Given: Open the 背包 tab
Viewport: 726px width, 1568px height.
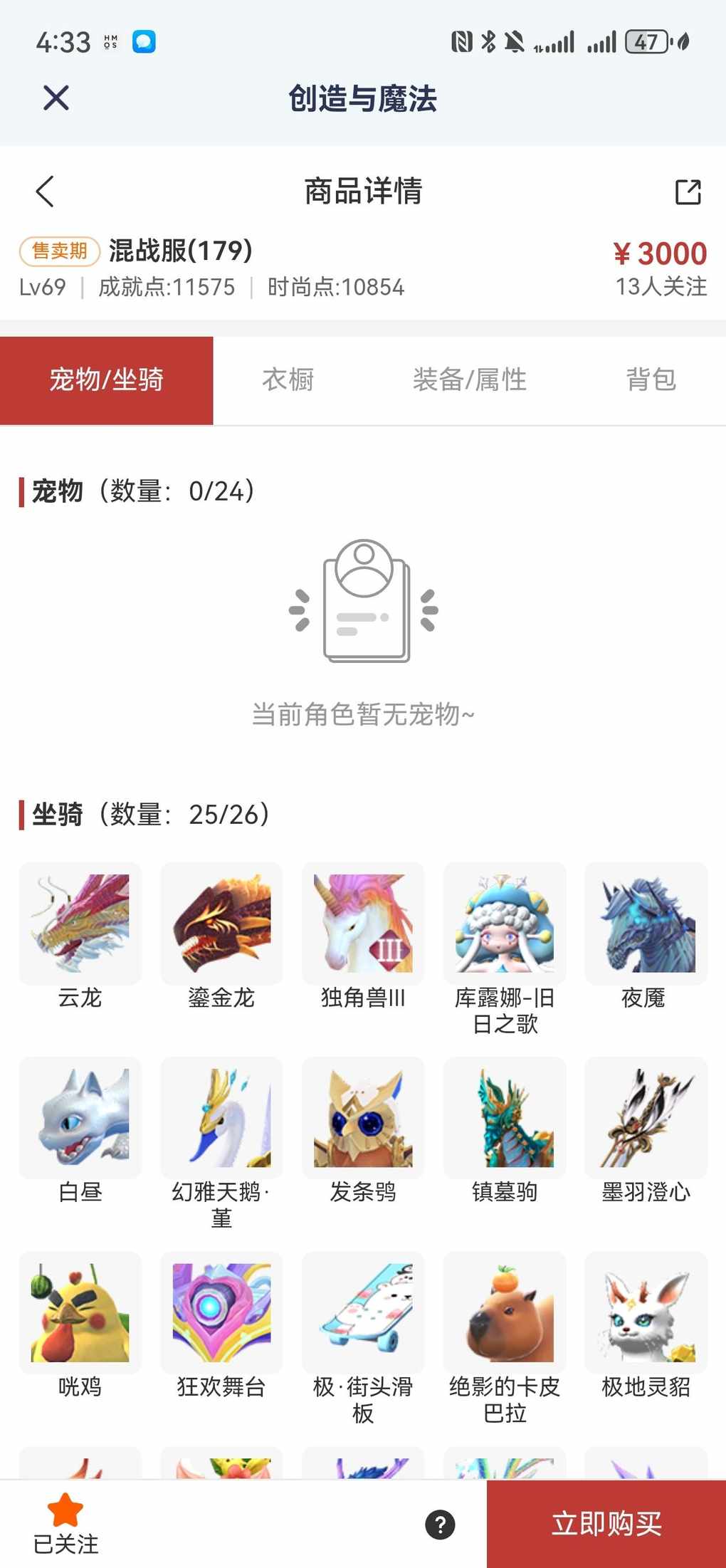Looking at the screenshot, I should (x=651, y=380).
